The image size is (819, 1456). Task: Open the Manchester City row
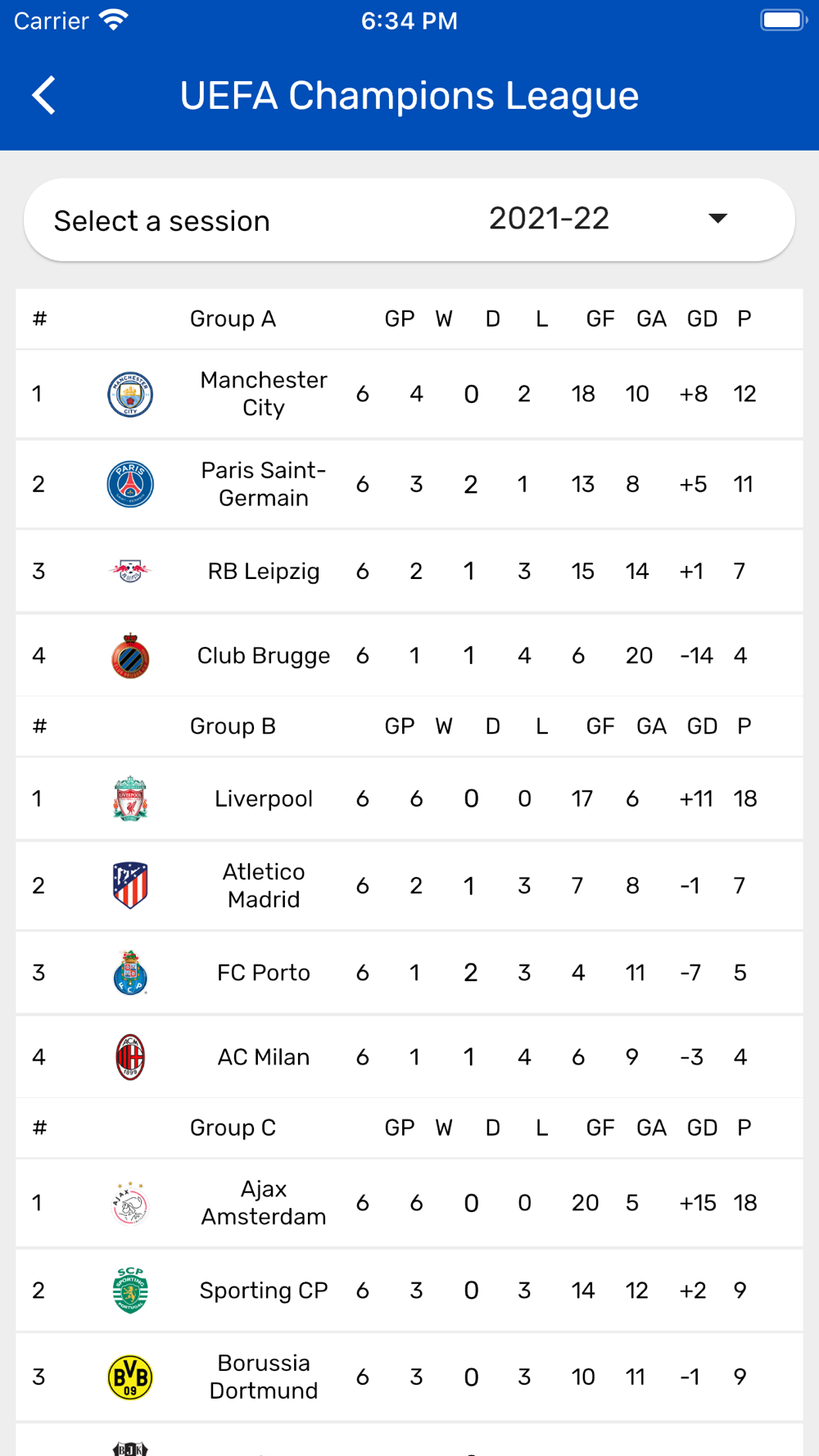(x=409, y=394)
